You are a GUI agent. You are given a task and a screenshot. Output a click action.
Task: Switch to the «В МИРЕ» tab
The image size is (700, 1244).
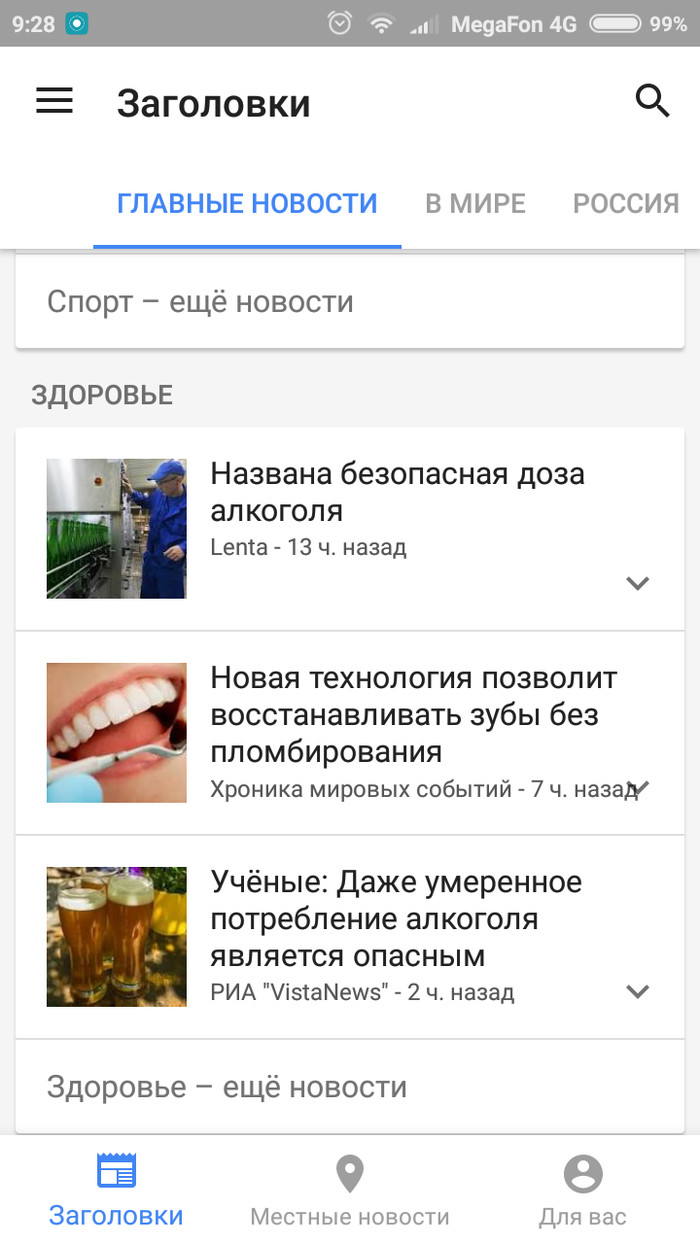(475, 203)
